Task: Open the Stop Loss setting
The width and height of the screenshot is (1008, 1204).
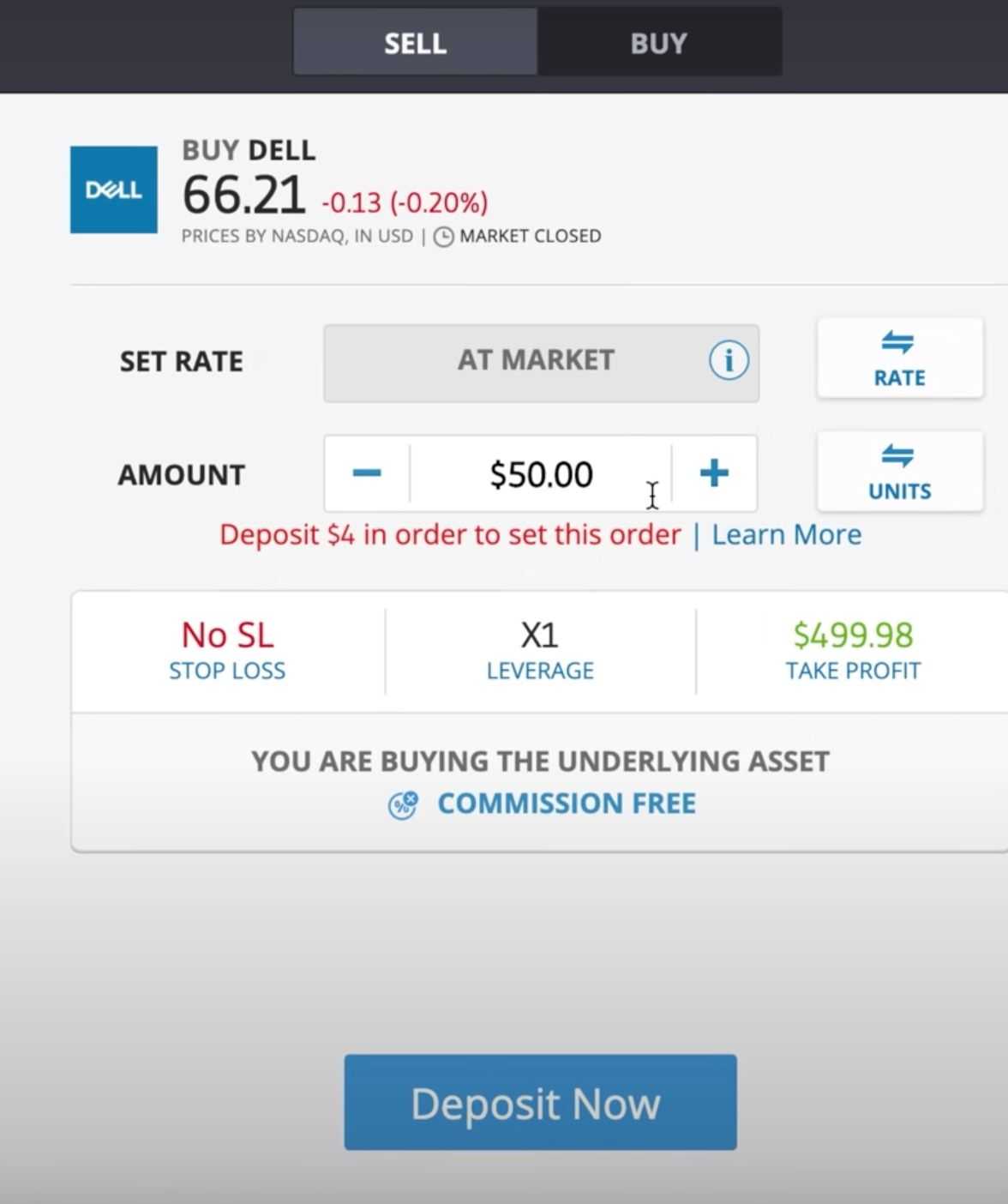Action: click(x=226, y=649)
